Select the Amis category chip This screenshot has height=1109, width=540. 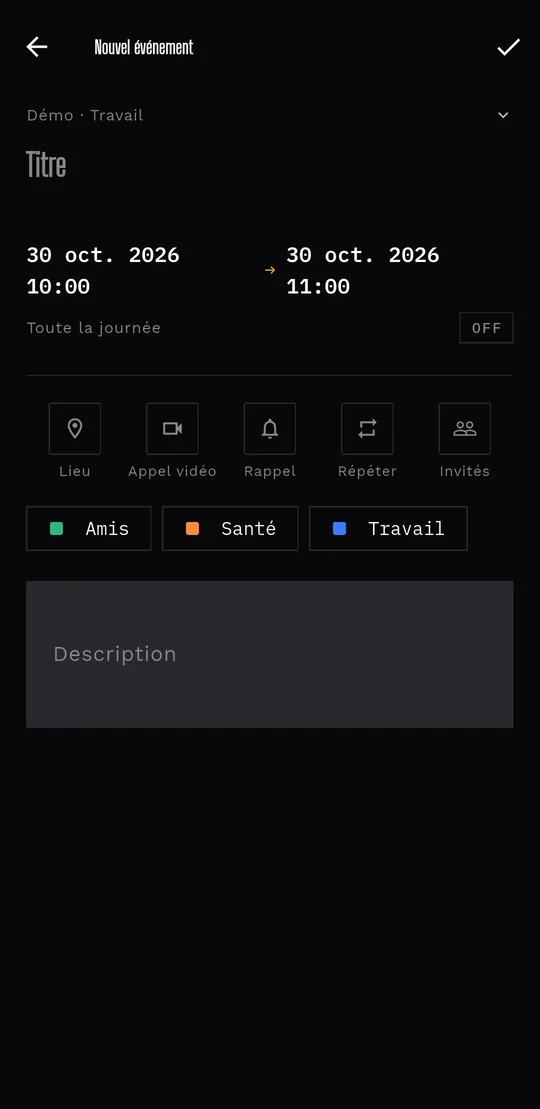pyautogui.click(x=88, y=528)
